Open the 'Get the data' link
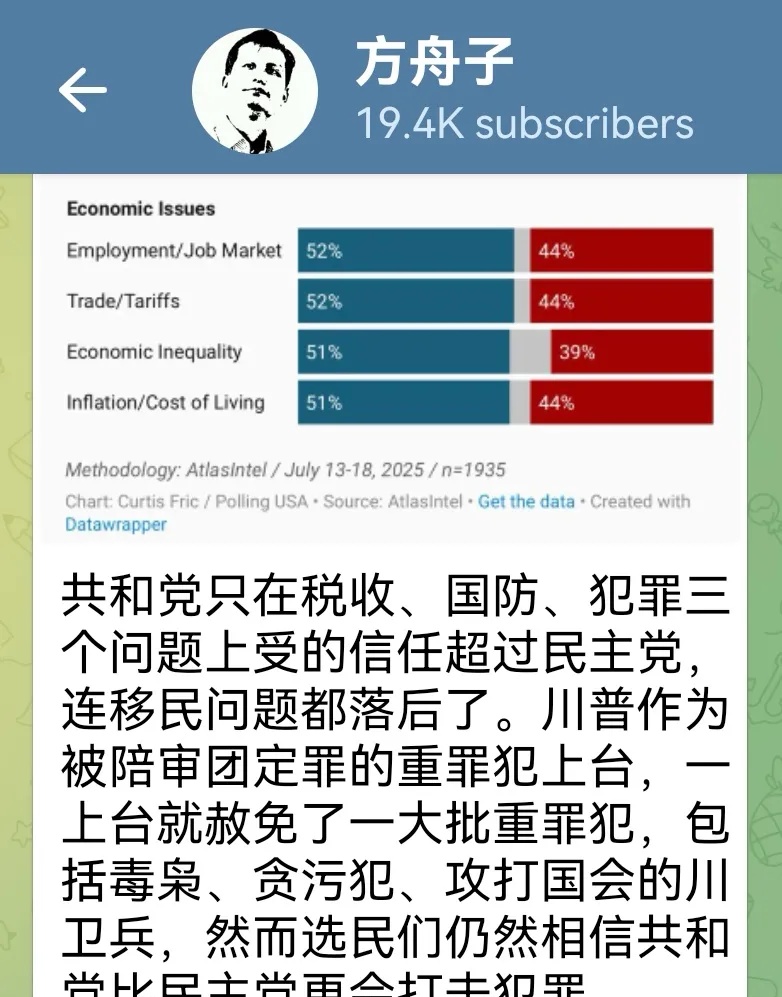The image size is (782, 997). click(525, 503)
